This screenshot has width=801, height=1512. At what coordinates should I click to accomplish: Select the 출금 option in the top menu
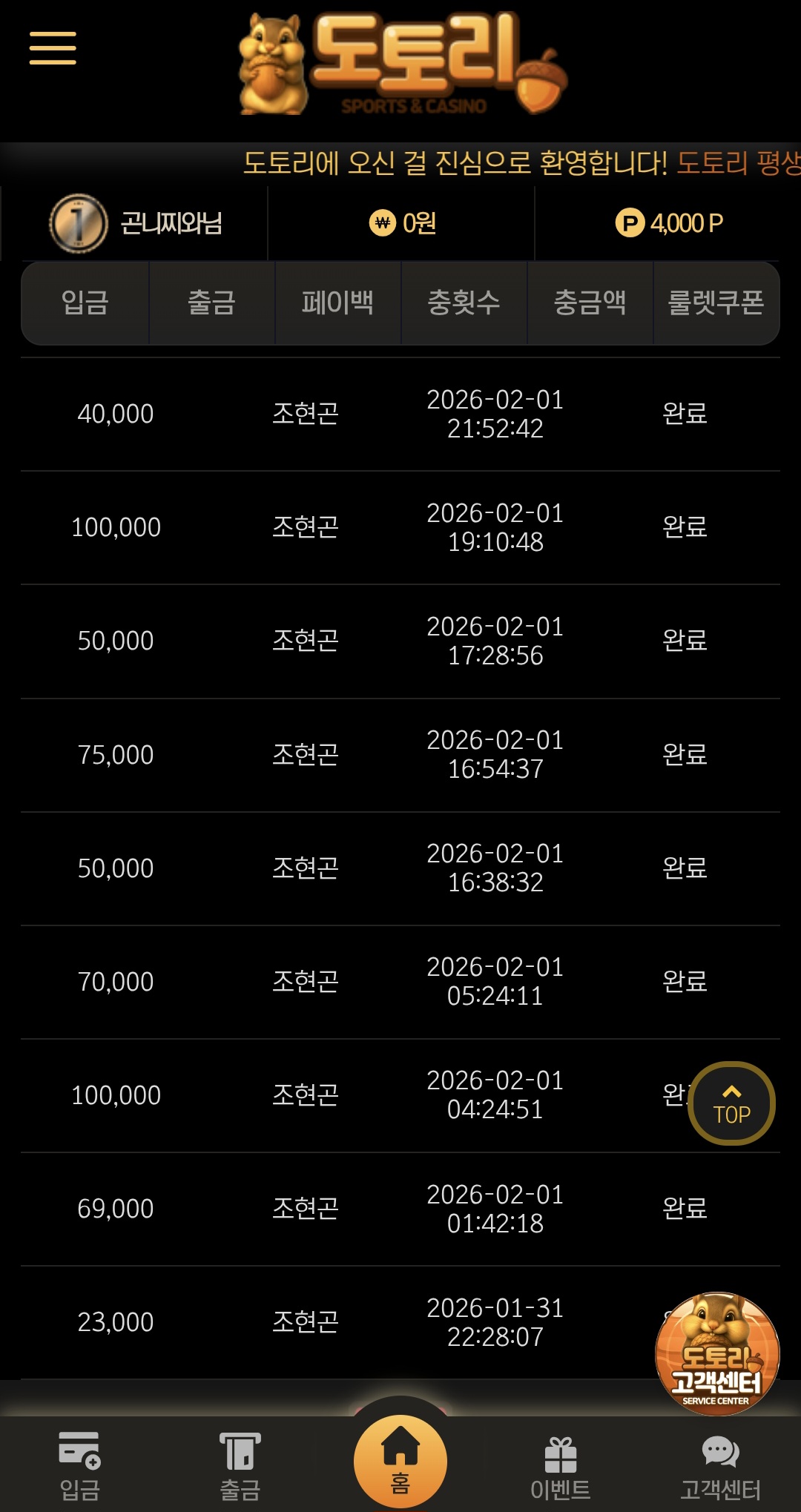[211, 303]
